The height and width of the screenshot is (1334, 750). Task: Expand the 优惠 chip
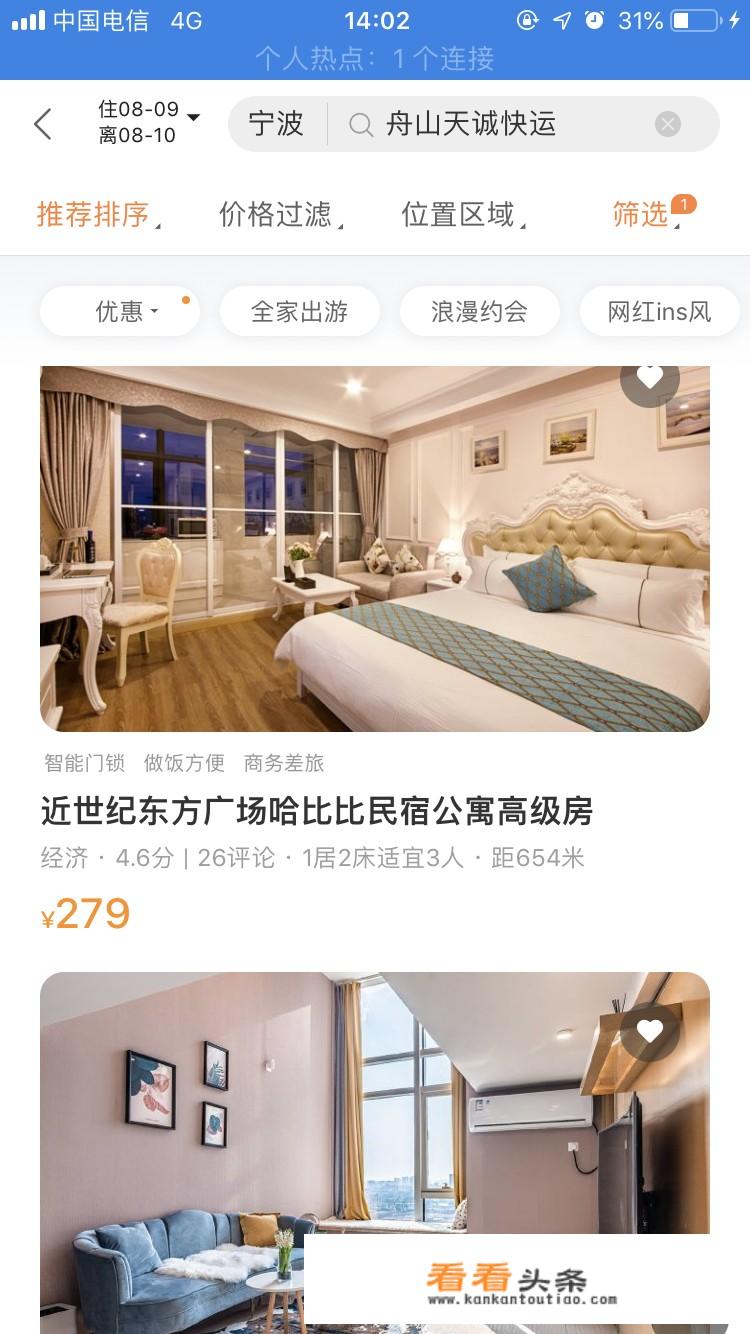120,311
